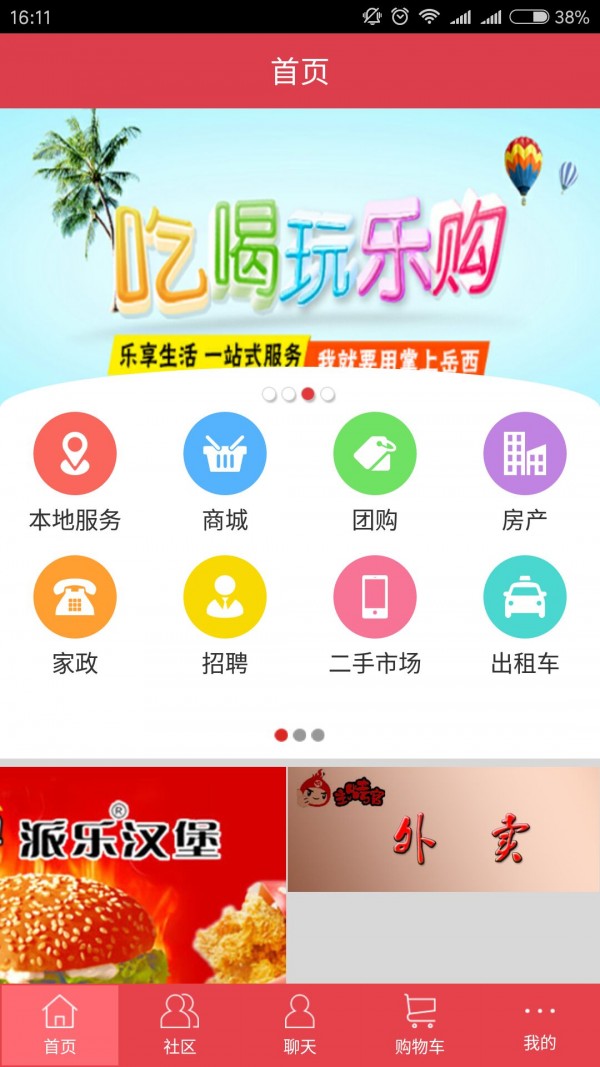600x1067 pixels.
Task: Select the 出租车 taxi icon
Action: (525, 598)
